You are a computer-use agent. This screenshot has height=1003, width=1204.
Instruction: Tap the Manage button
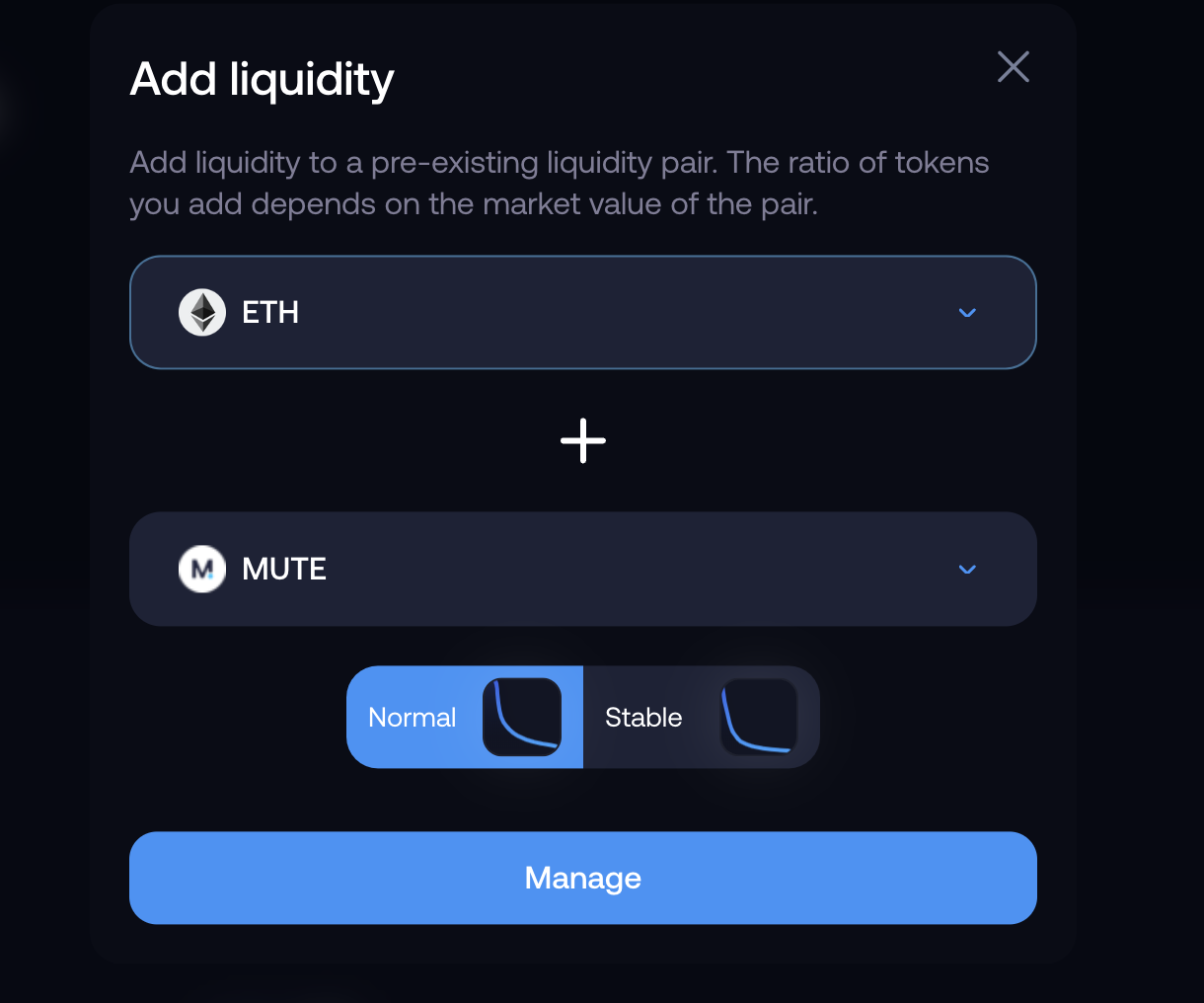tap(582, 878)
